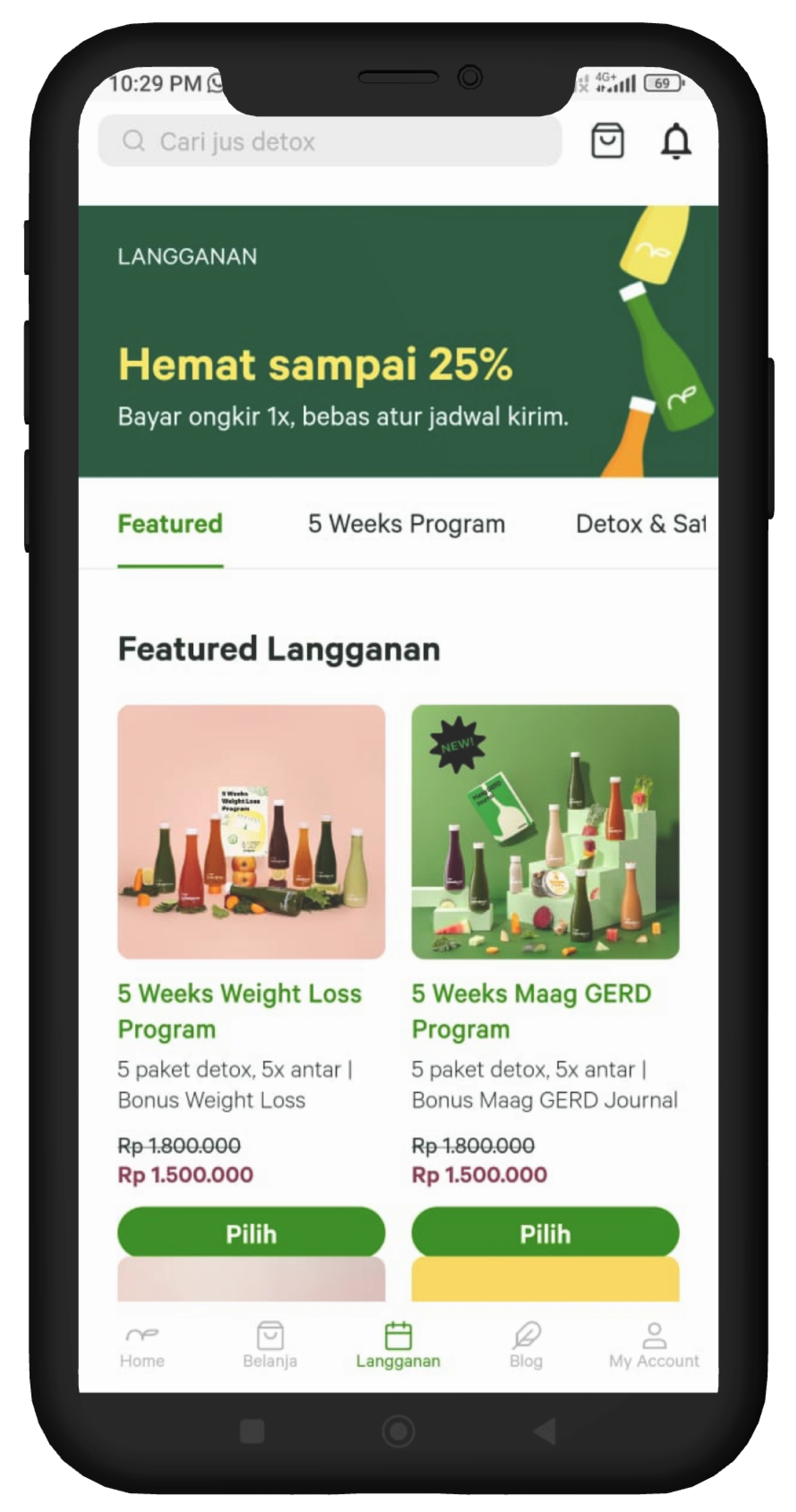Open the shopping bag cart icon
This screenshot has width=796, height=1512.
point(606,141)
